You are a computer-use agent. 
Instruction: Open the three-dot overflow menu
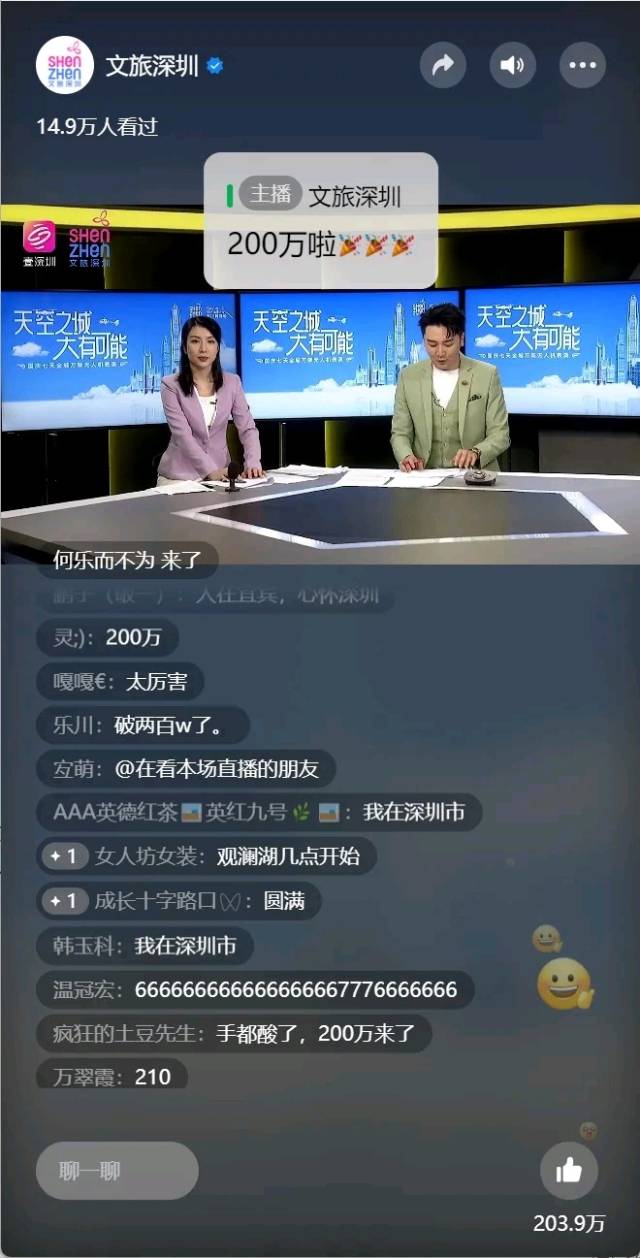(x=582, y=66)
